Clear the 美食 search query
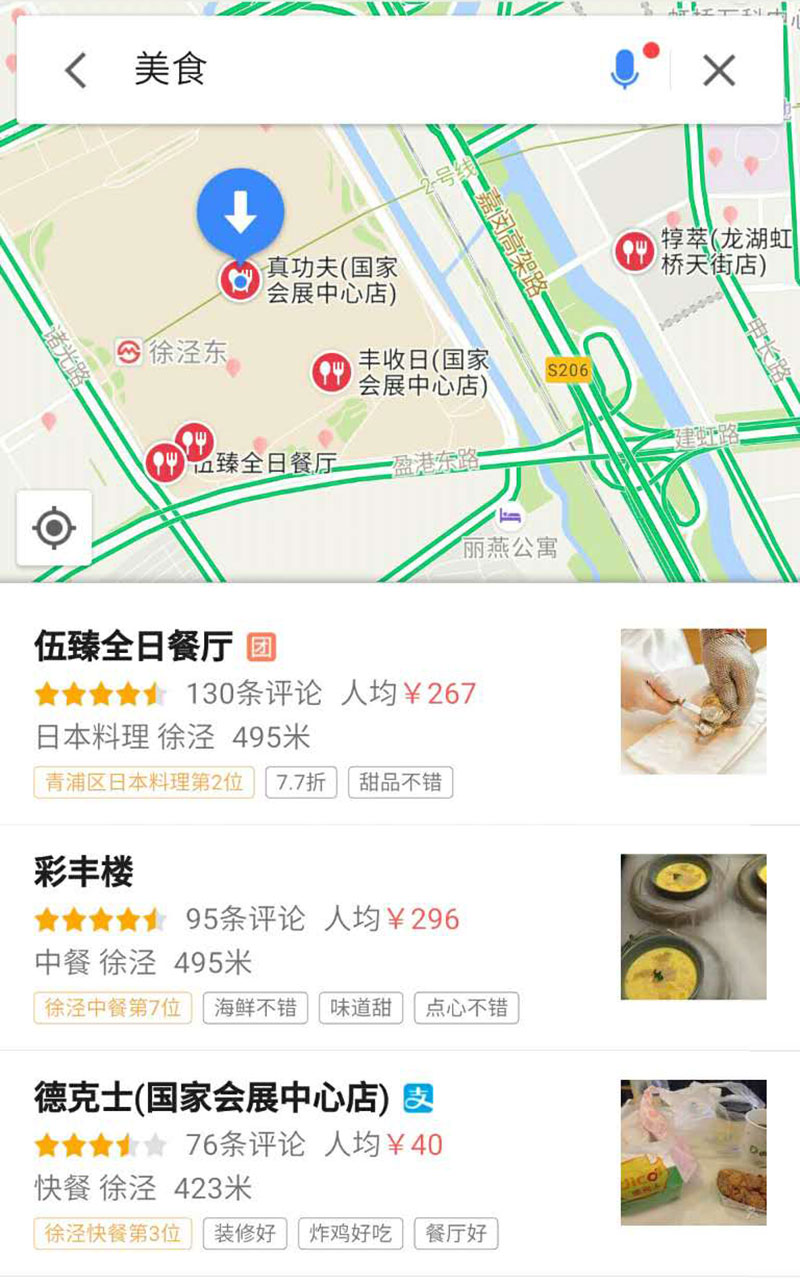800x1286 pixels. pos(719,70)
